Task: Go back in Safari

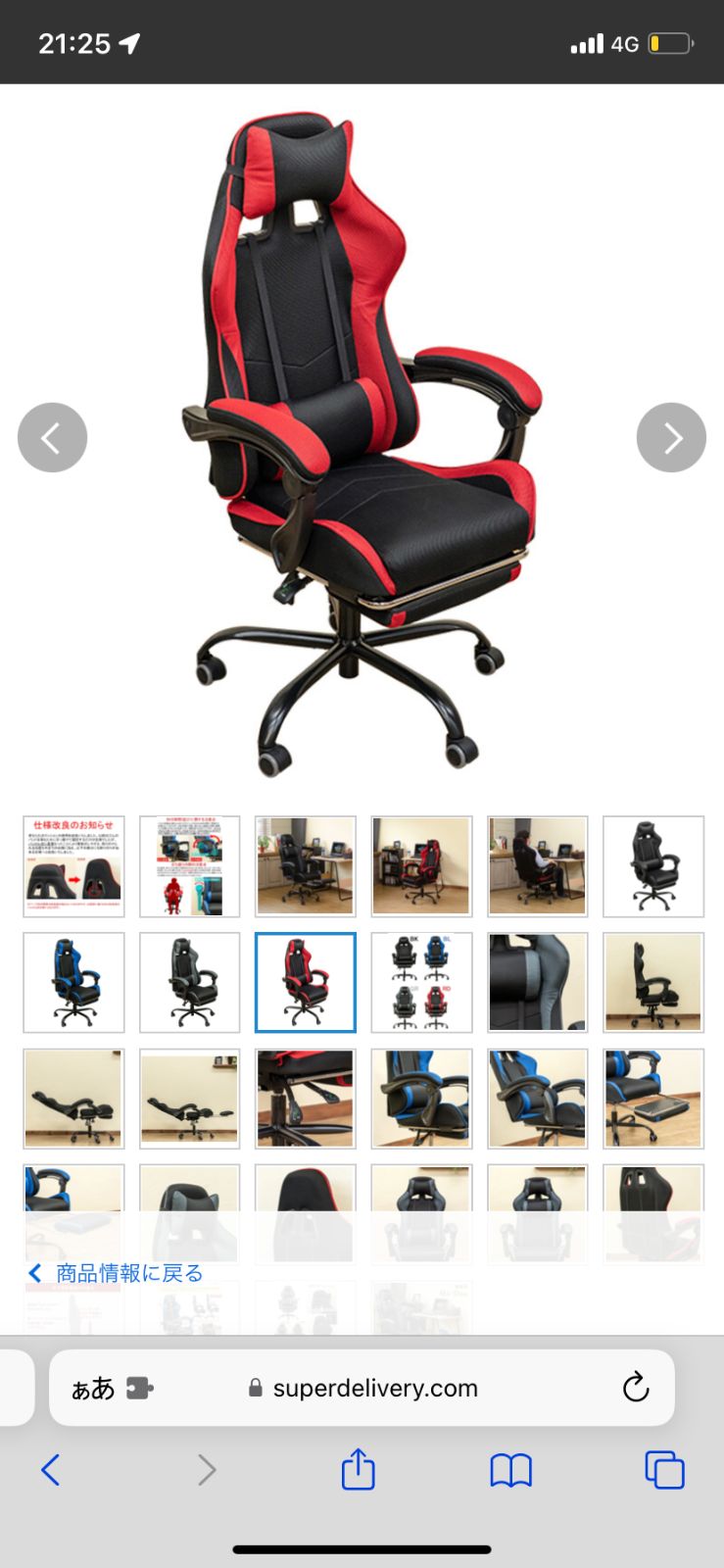Action: [51, 1470]
